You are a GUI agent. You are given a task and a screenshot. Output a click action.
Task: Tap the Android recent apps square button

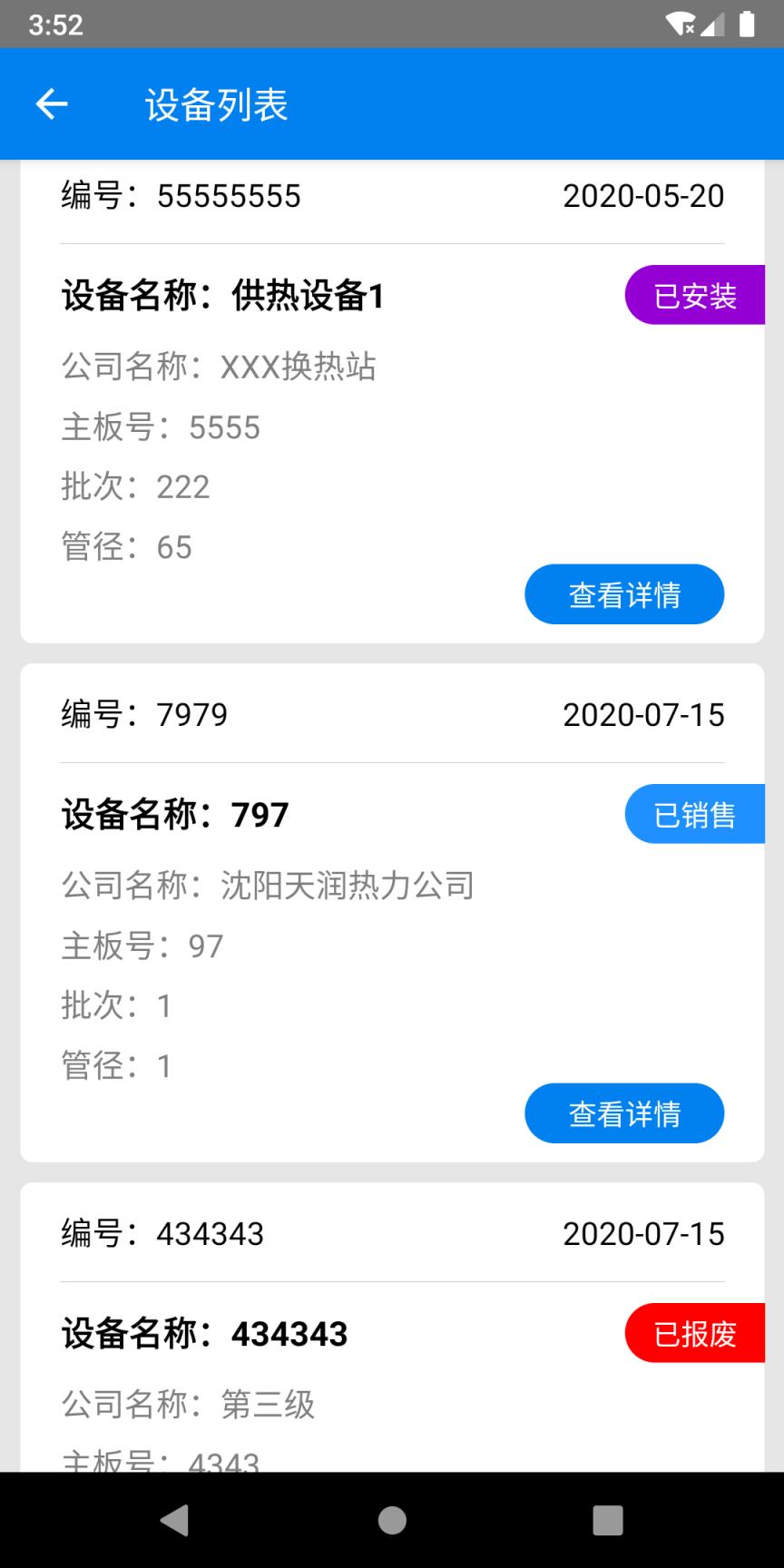pos(608,1521)
